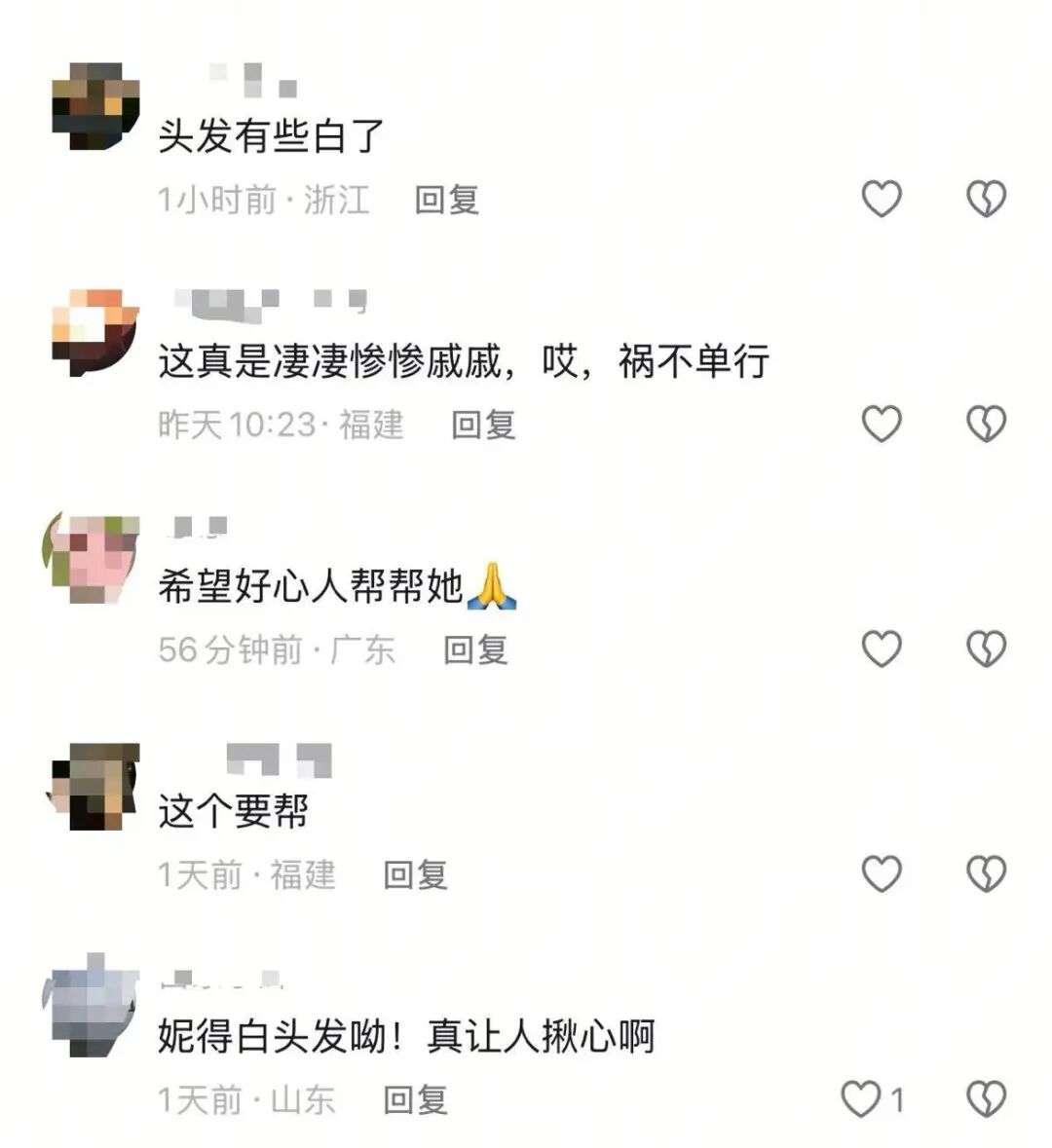Image resolution: width=1052 pixels, height=1148 pixels.
Task: Reply to the comment from 浙江
Action: click(x=446, y=201)
